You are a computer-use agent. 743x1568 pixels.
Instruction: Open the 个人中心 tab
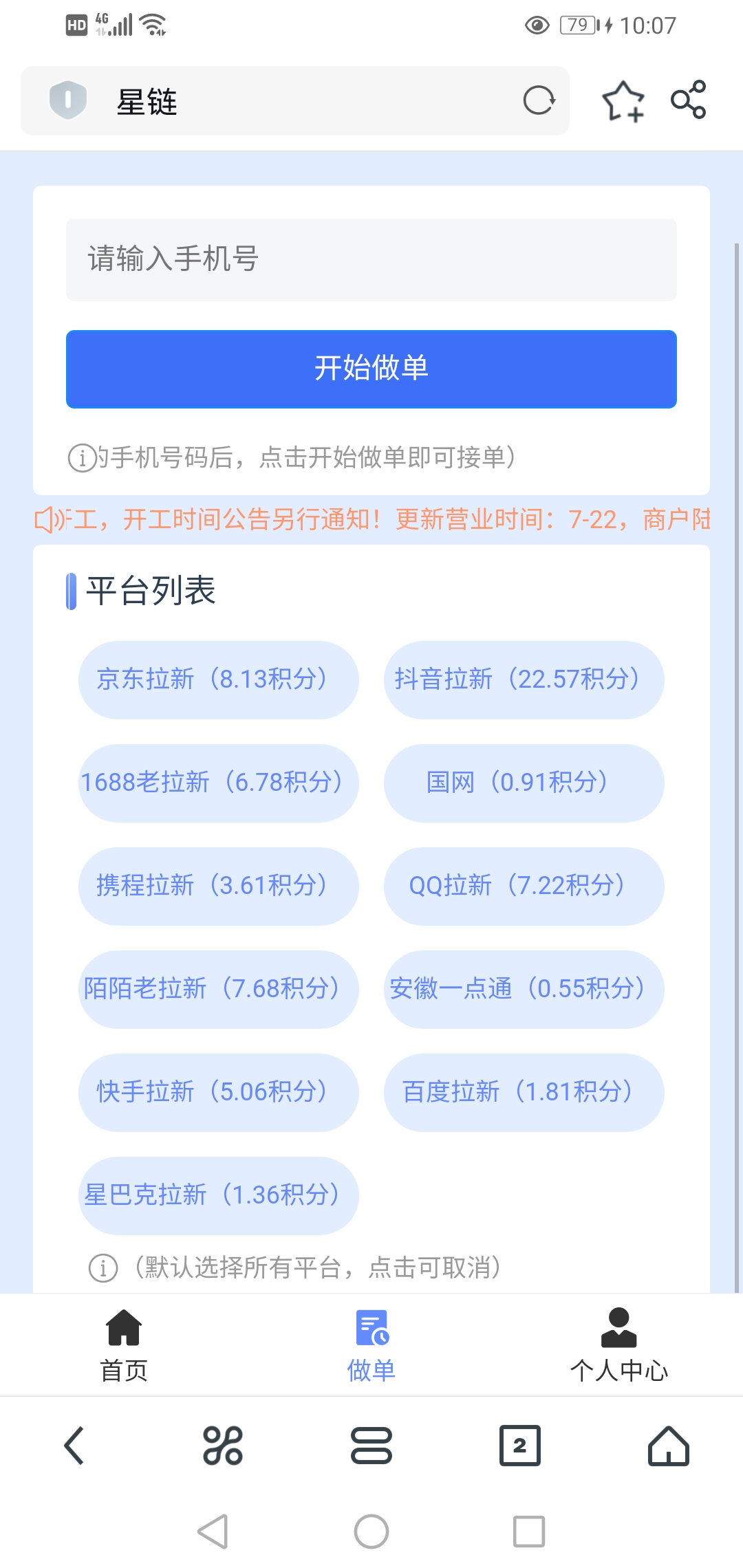point(619,1345)
